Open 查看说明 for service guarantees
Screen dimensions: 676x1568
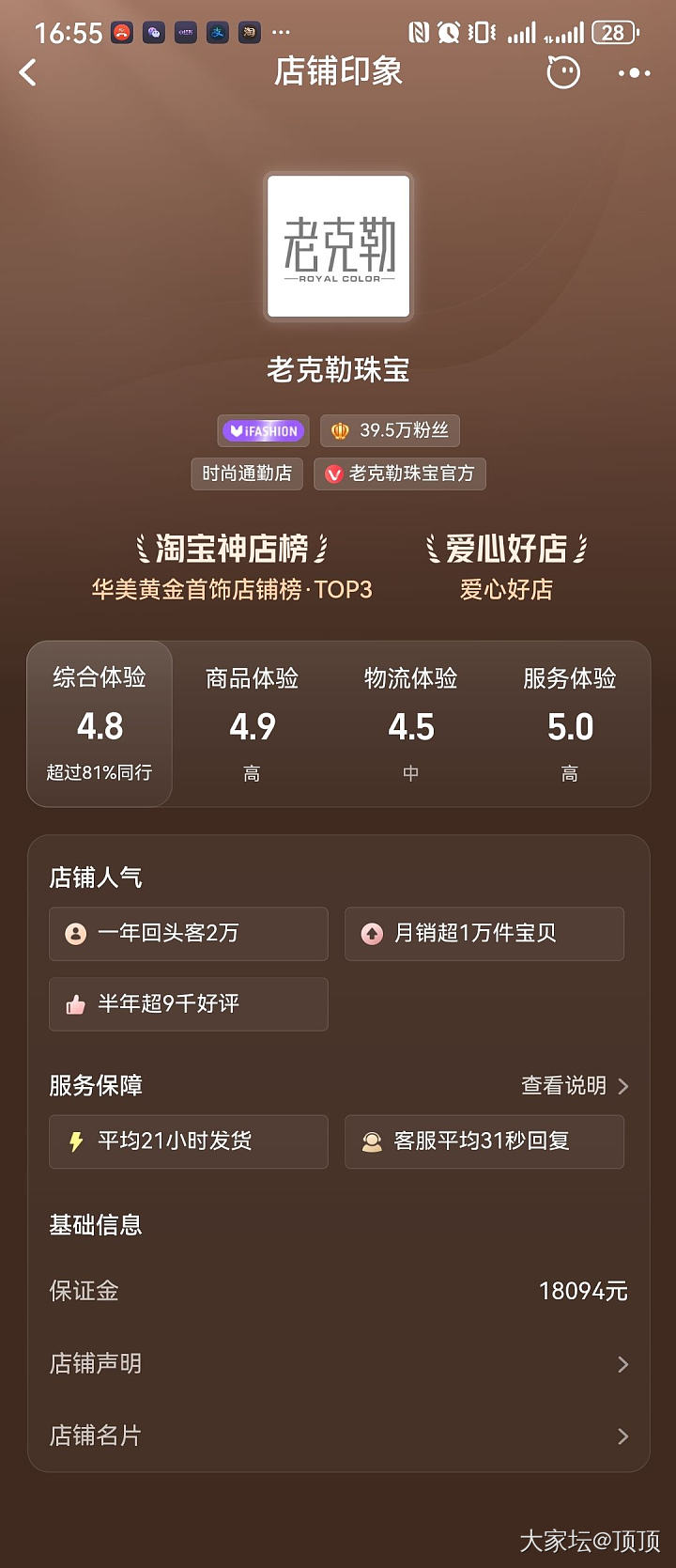(x=574, y=1086)
